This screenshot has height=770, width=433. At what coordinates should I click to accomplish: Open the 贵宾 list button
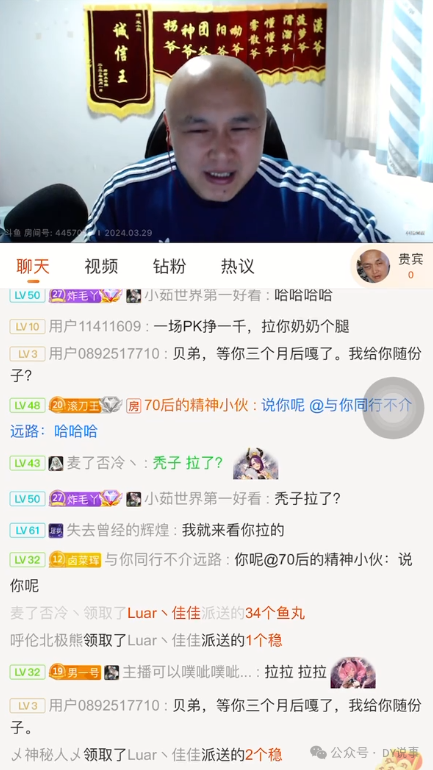coord(392,266)
